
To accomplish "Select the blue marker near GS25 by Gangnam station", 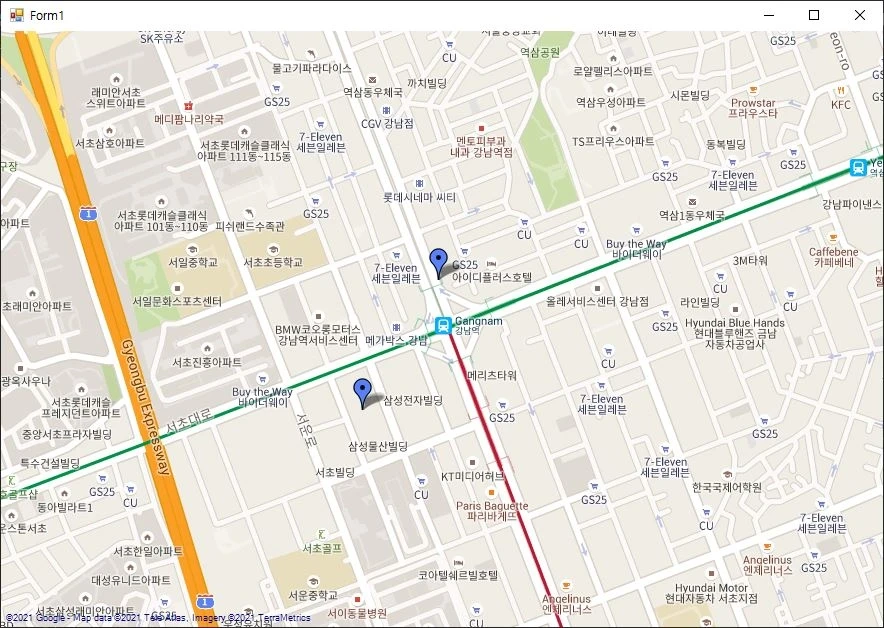I will pyautogui.click(x=437, y=260).
